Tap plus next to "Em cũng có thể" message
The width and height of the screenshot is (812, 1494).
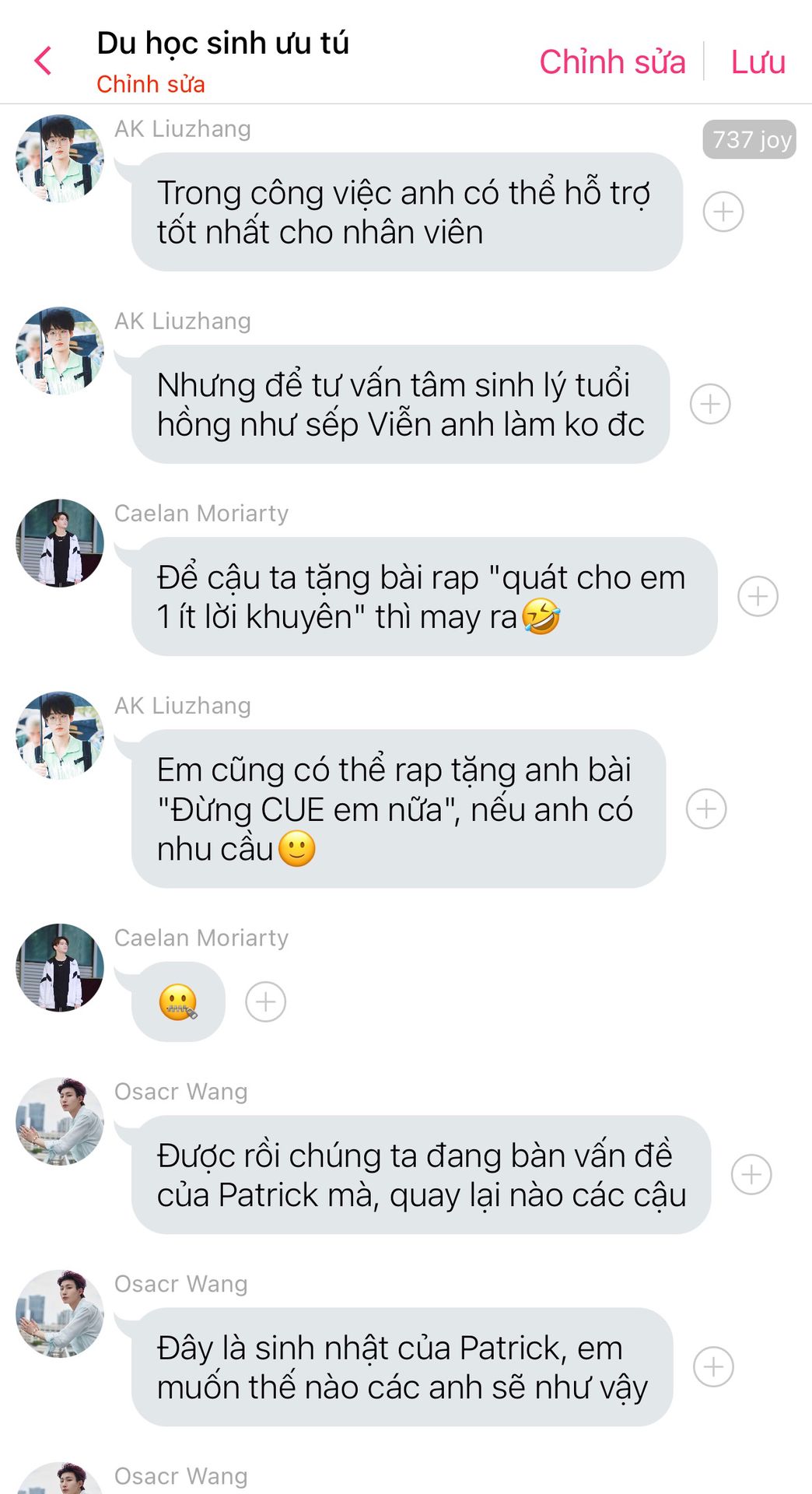706,808
